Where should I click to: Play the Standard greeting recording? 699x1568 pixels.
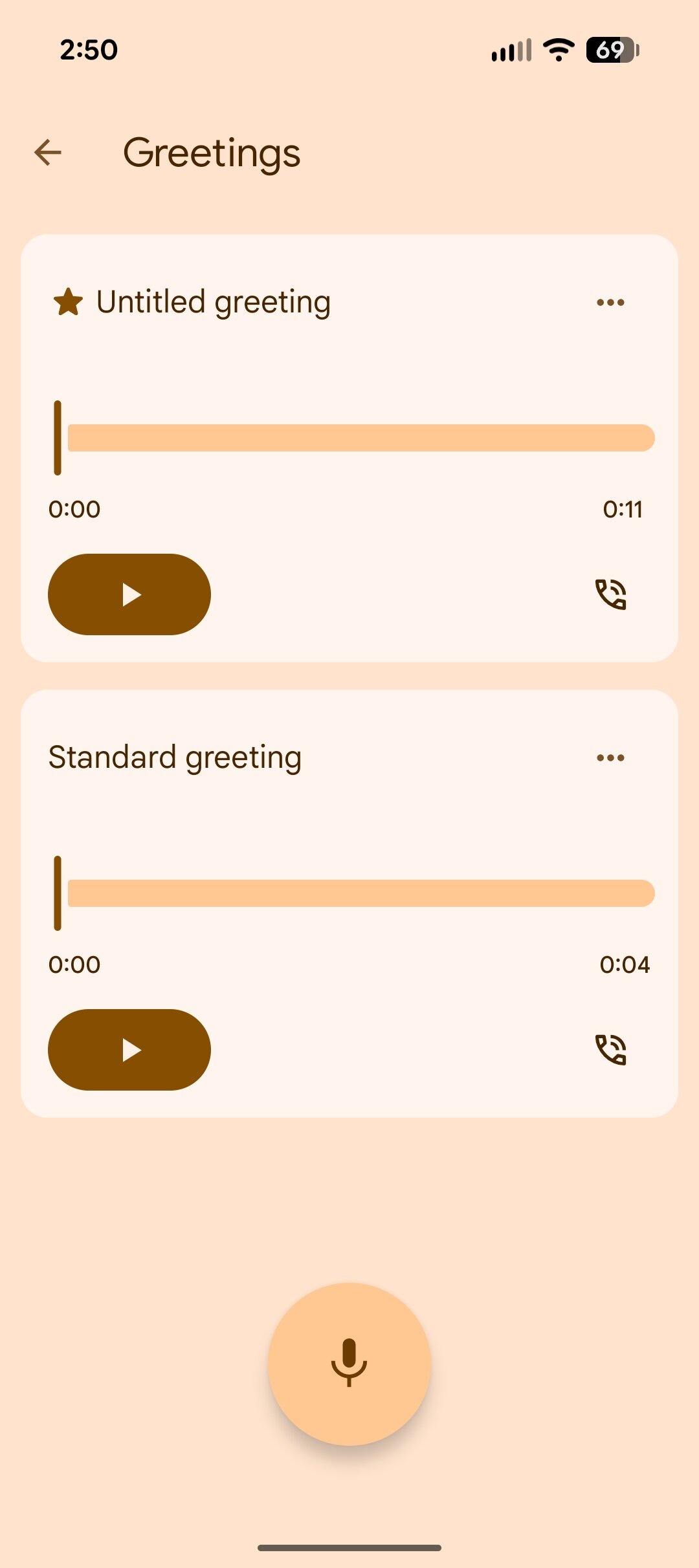129,1050
